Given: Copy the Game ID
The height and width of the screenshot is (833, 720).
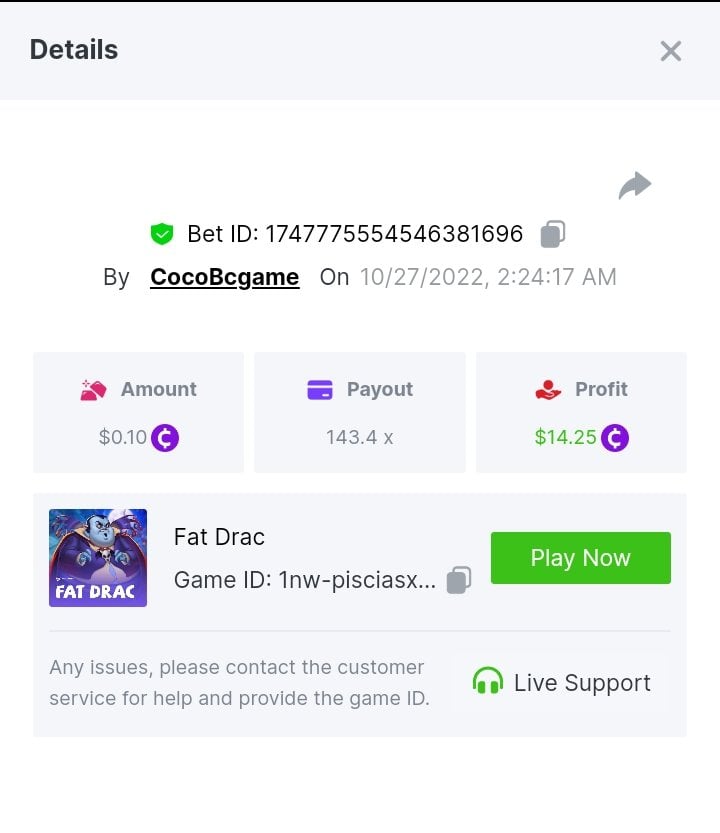Looking at the screenshot, I should 458,580.
